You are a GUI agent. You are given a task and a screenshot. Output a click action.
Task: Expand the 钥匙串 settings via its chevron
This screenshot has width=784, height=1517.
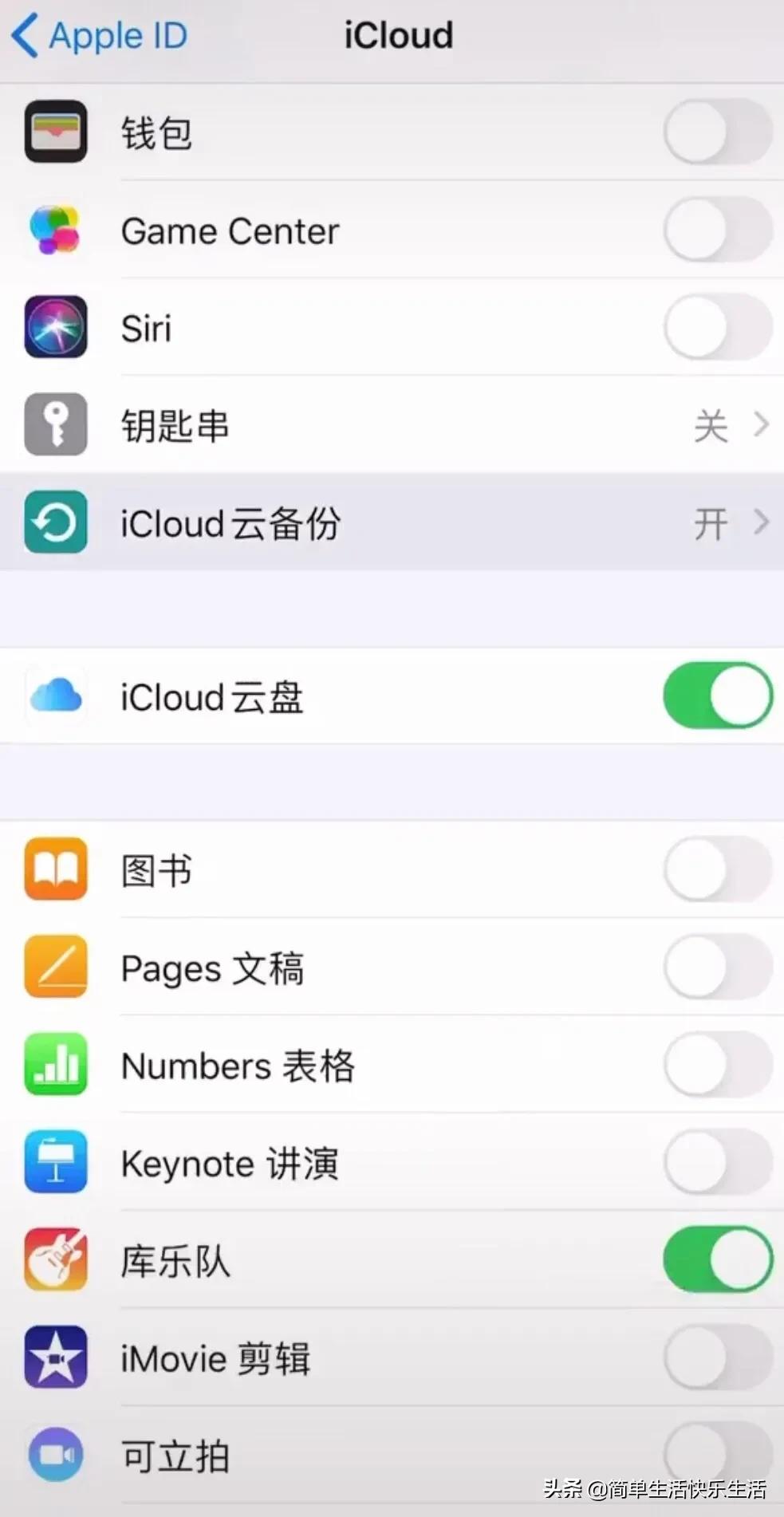tap(760, 425)
